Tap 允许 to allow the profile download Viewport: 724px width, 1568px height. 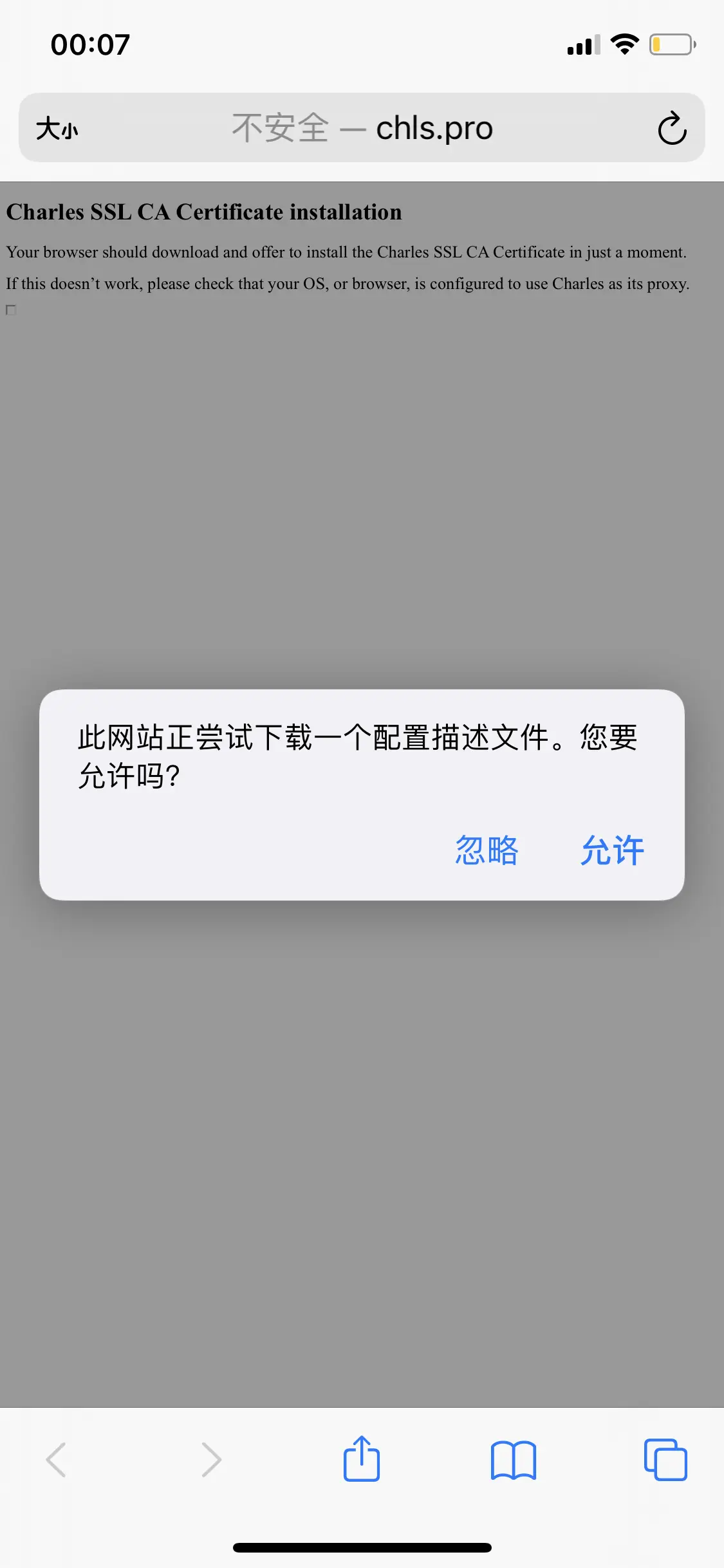tap(612, 850)
